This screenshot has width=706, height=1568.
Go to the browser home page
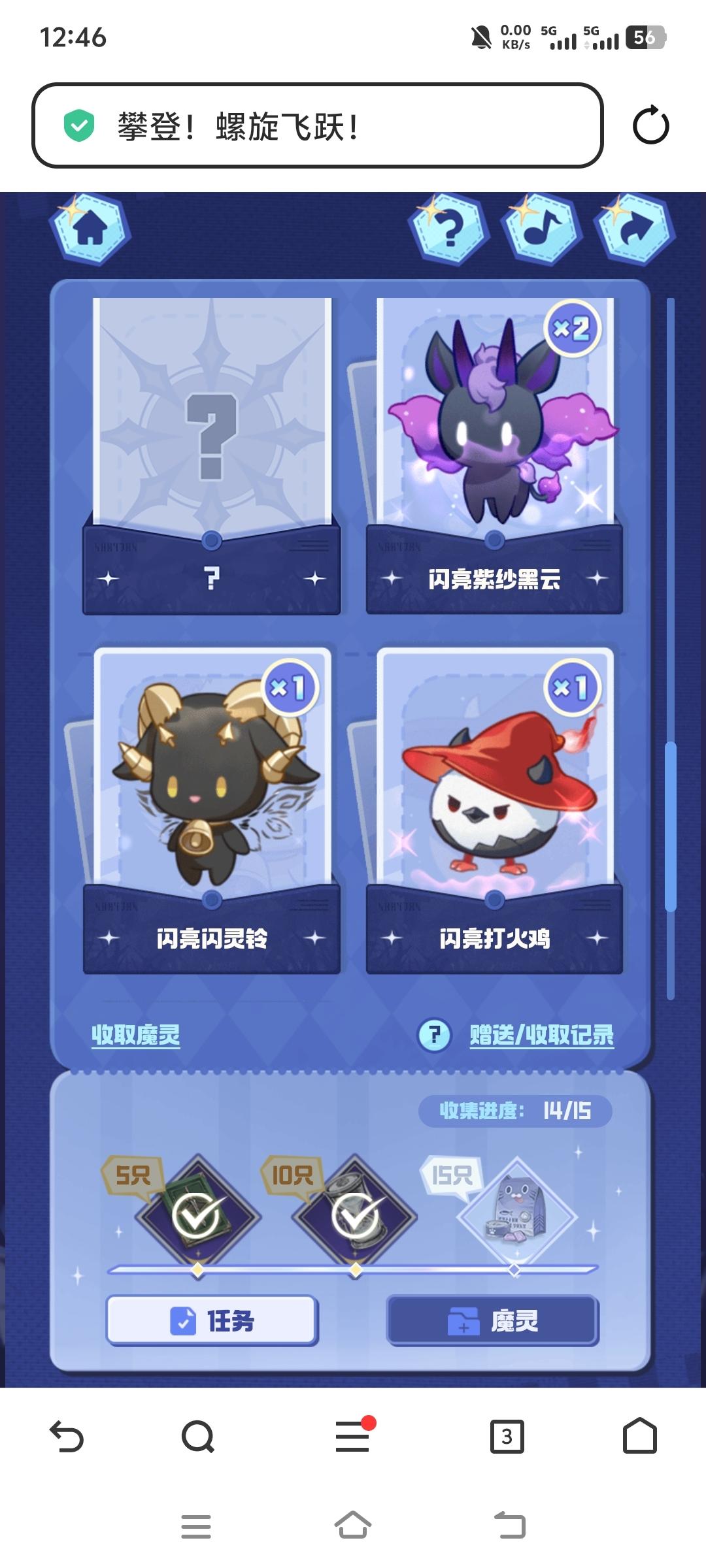(x=639, y=1437)
